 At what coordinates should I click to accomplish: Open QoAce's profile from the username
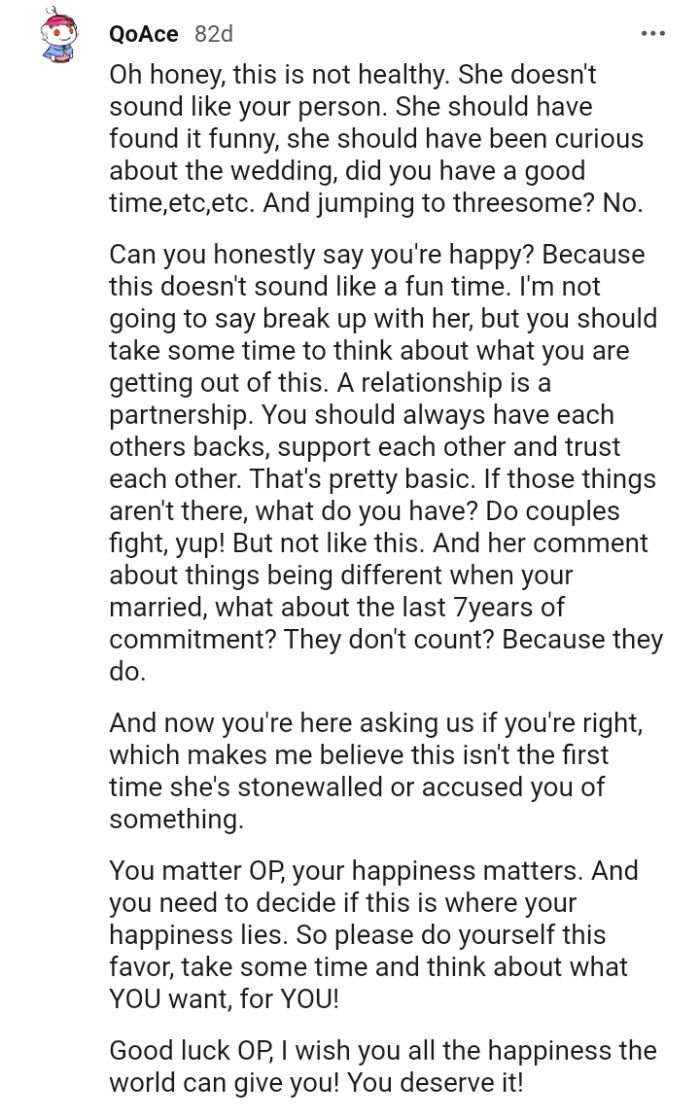[x=143, y=34]
